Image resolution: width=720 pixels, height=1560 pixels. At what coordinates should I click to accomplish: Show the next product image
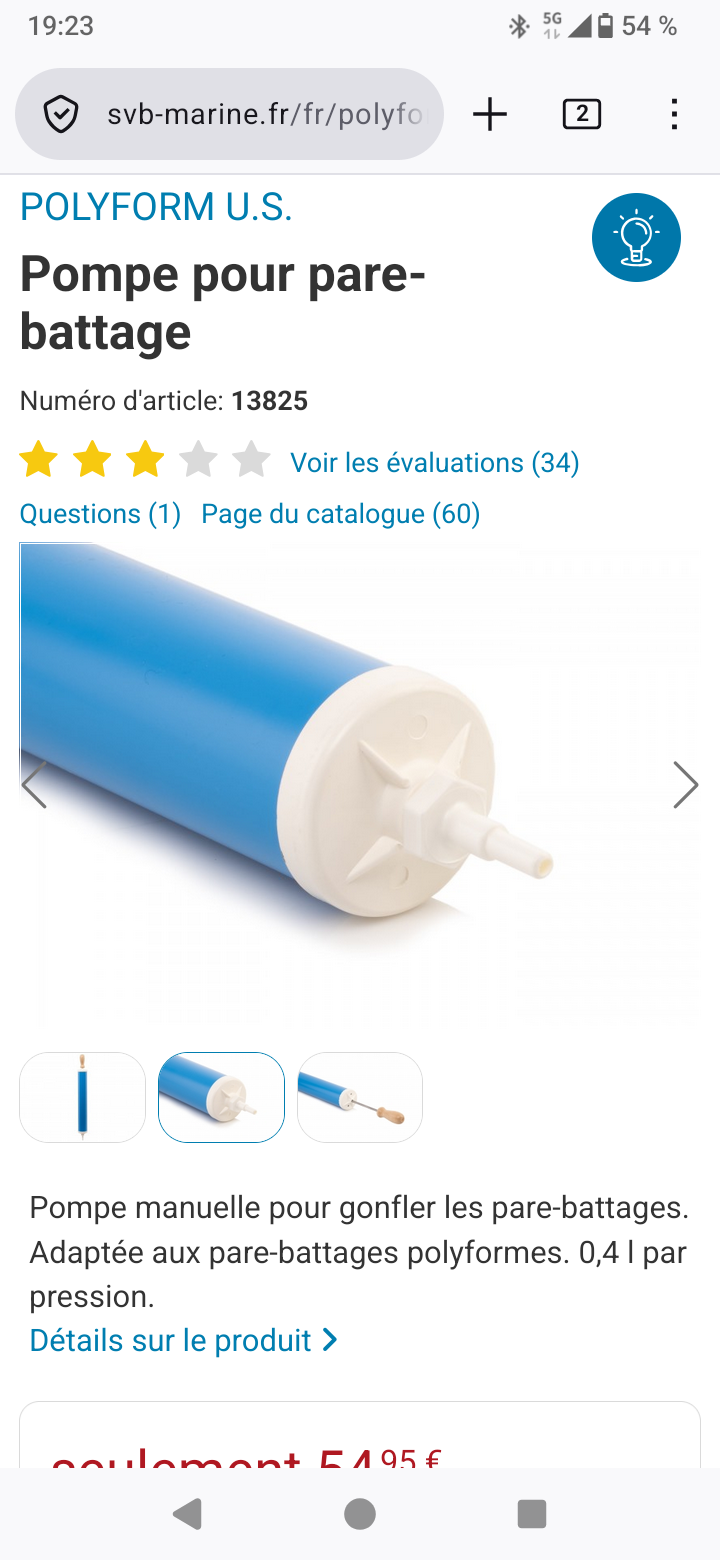point(685,784)
